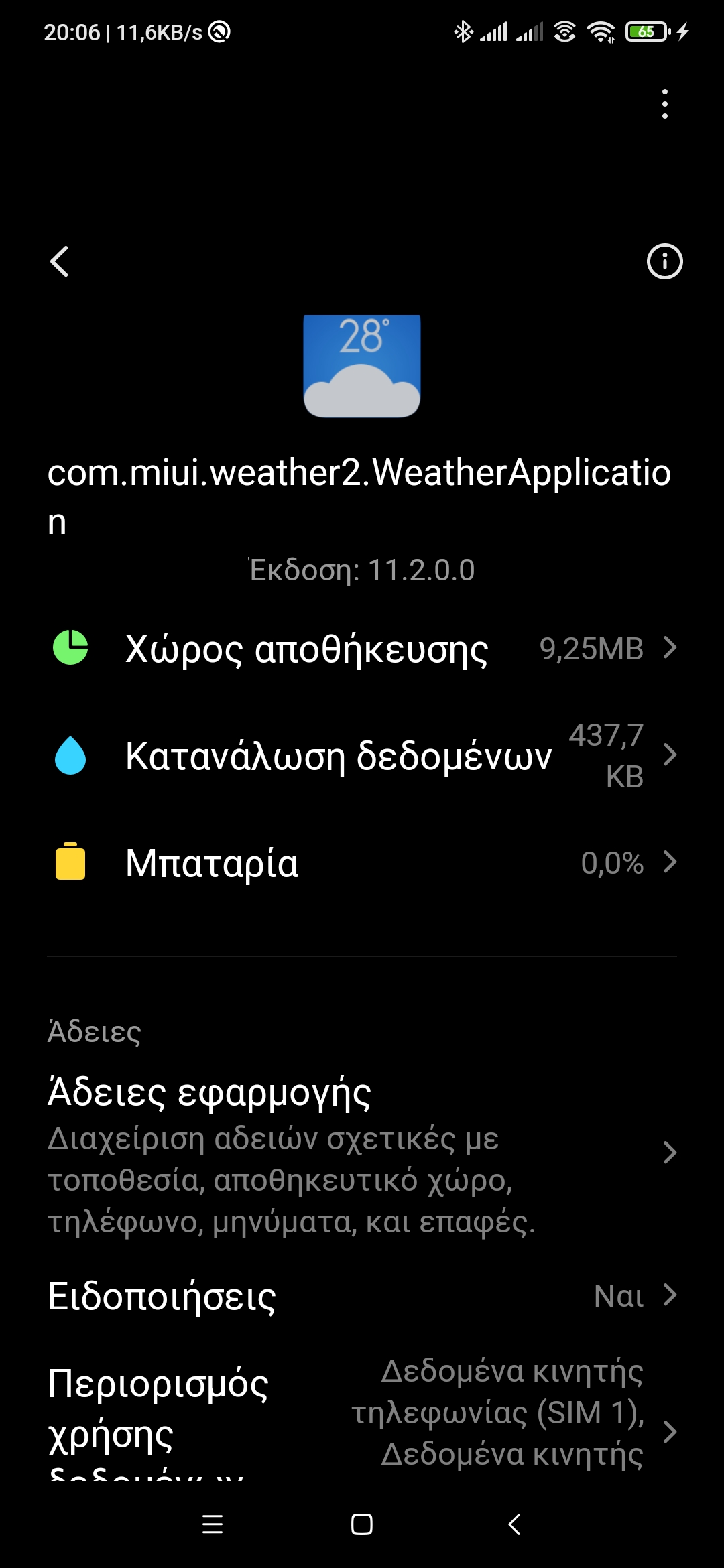Image resolution: width=724 pixels, height=1568 pixels.
Task: Go back using the top-left arrow
Action: pos(60,261)
